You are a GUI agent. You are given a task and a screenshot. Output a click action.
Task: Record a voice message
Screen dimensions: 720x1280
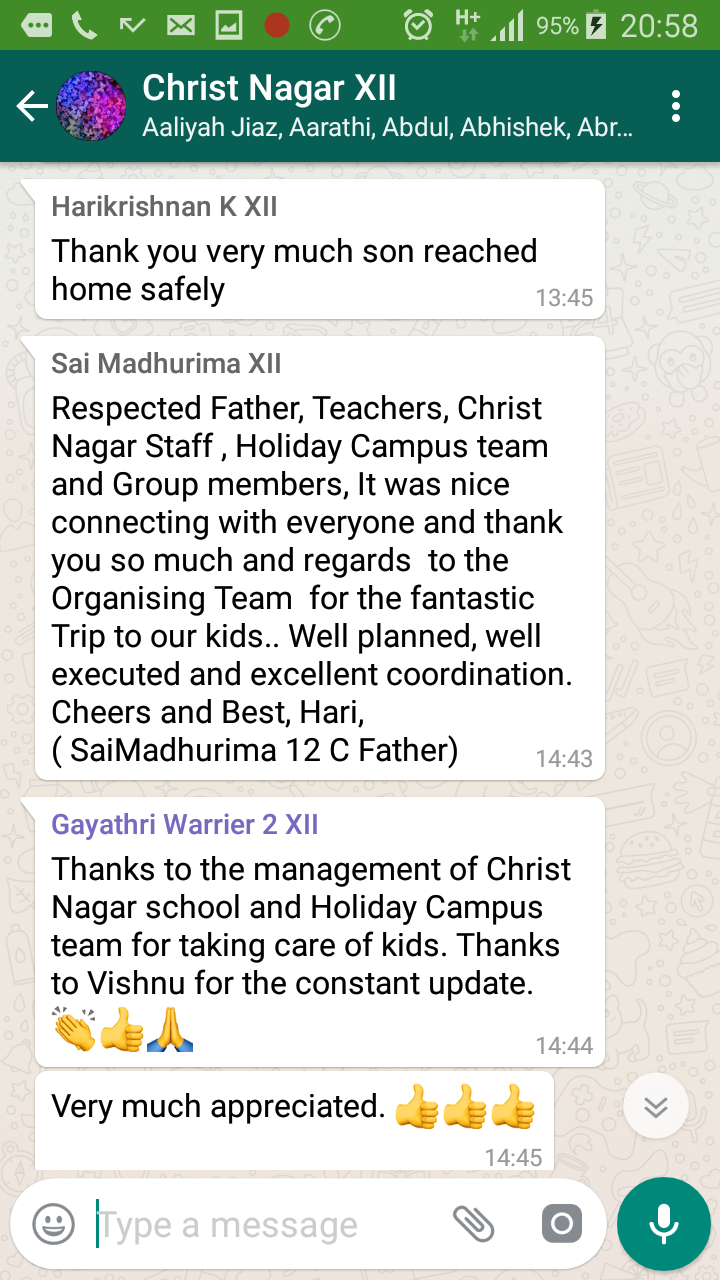663,1223
